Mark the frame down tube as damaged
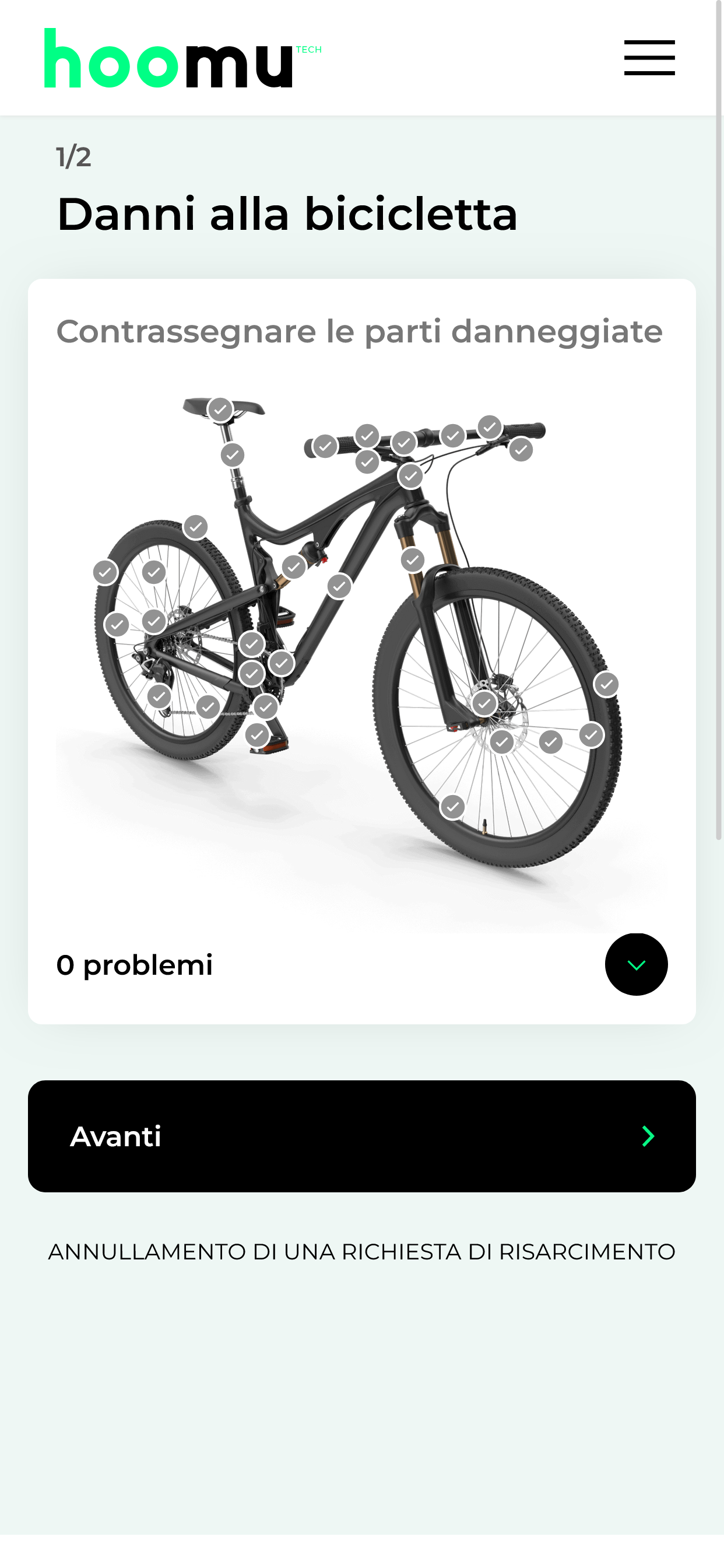The height and width of the screenshot is (1568, 724). click(x=339, y=586)
